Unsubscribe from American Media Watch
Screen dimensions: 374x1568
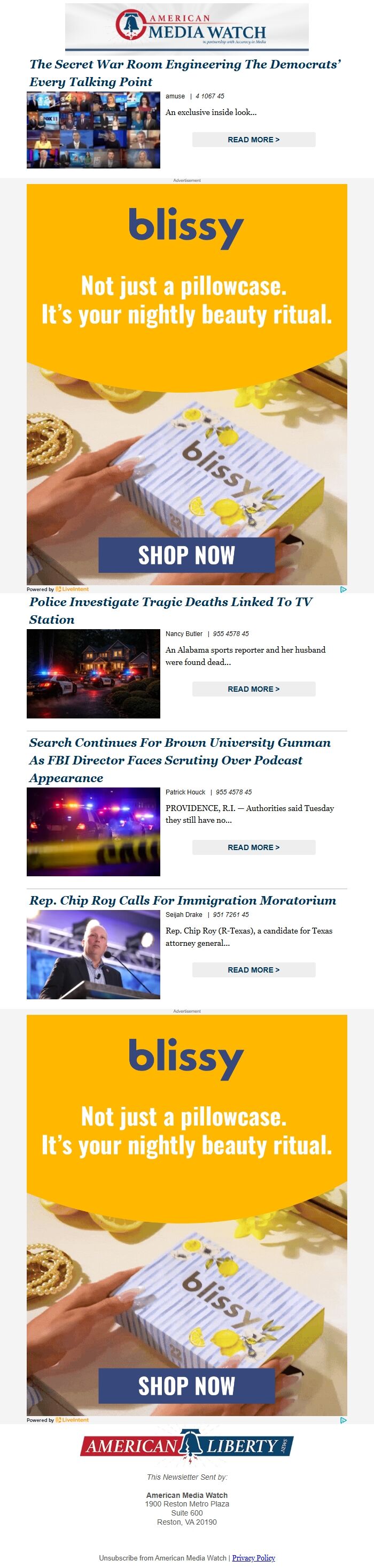[162, 1558]
